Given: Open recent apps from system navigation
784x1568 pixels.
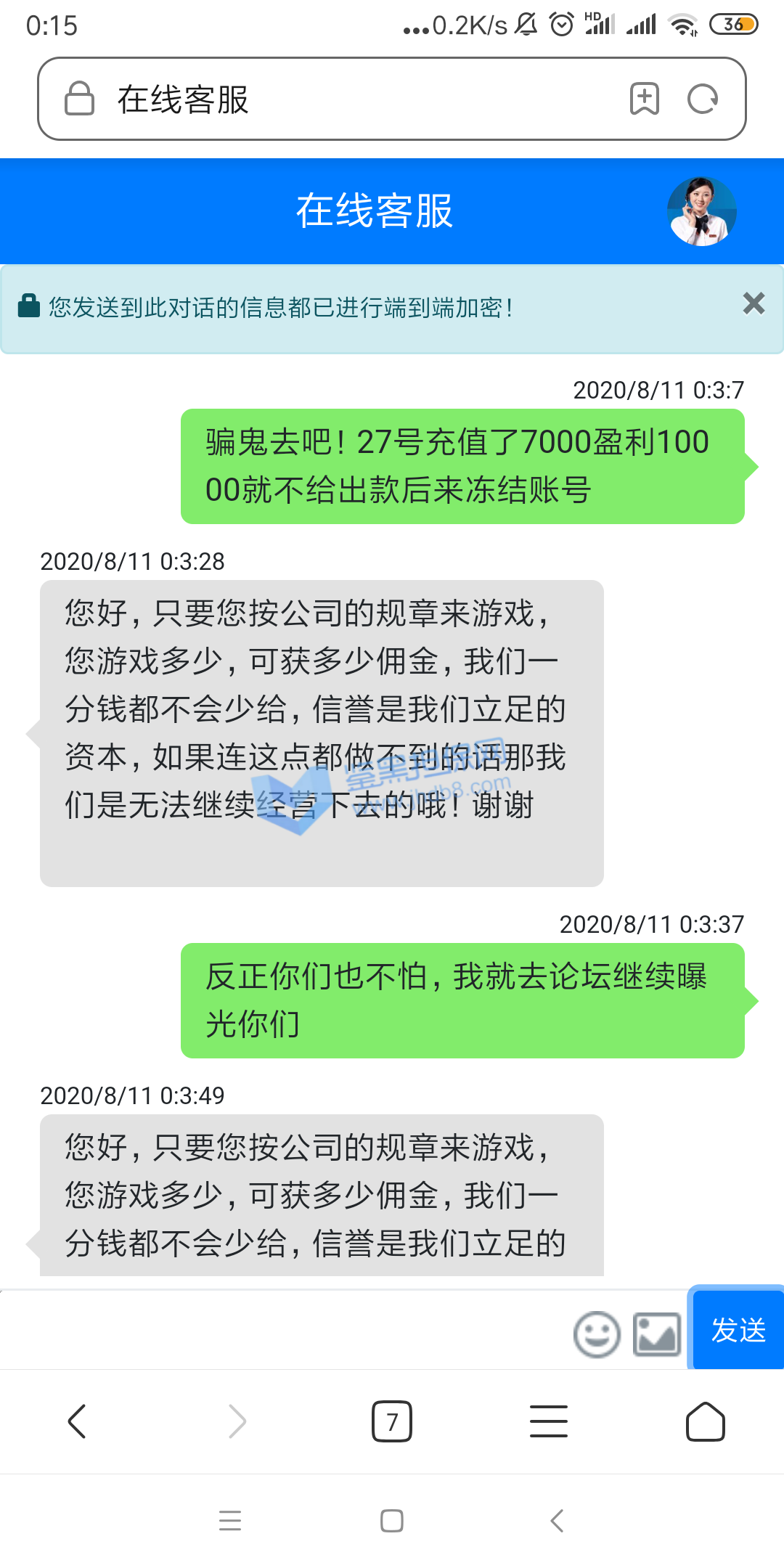Looking at the screenshot, I should click(230, 1520).
